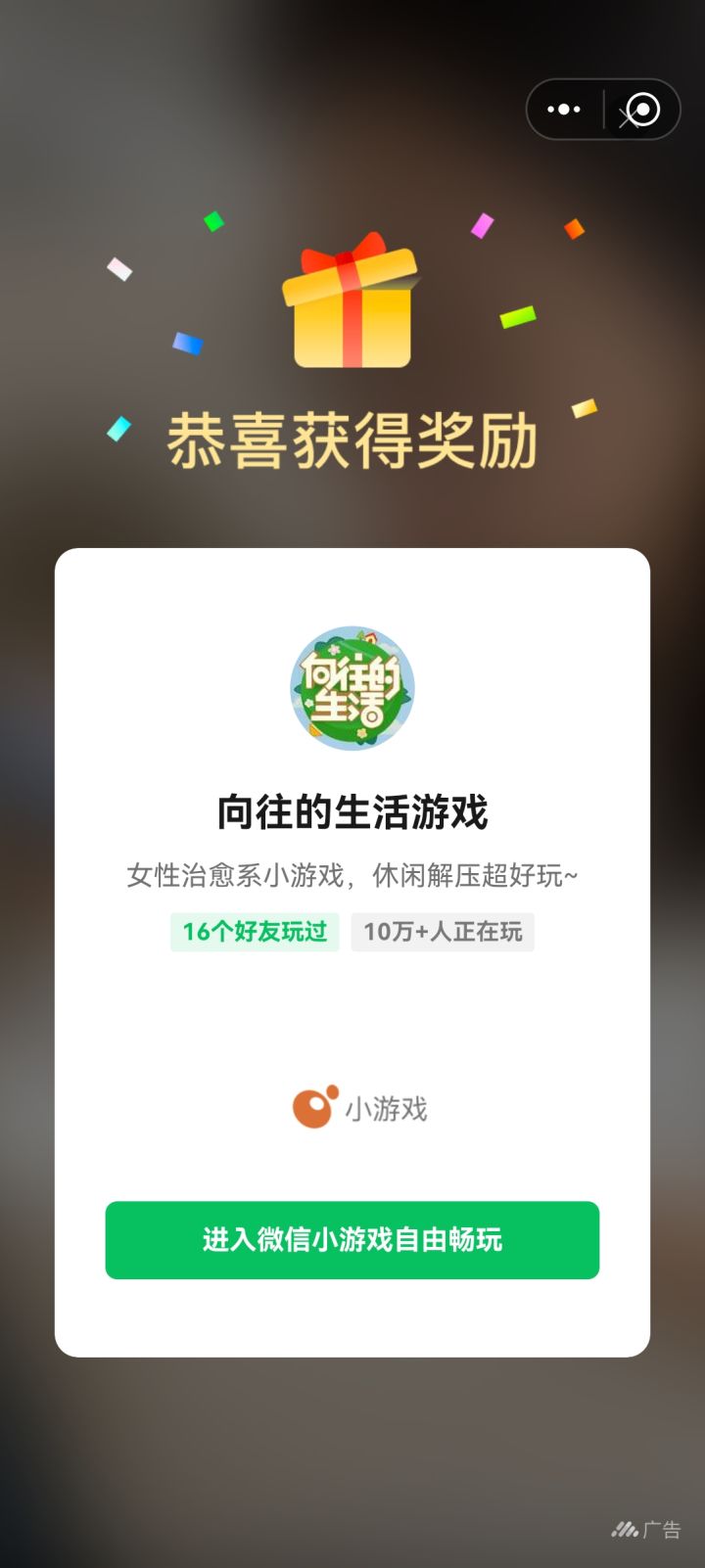
Task: Click the game description text line
Action: (352, 873)
